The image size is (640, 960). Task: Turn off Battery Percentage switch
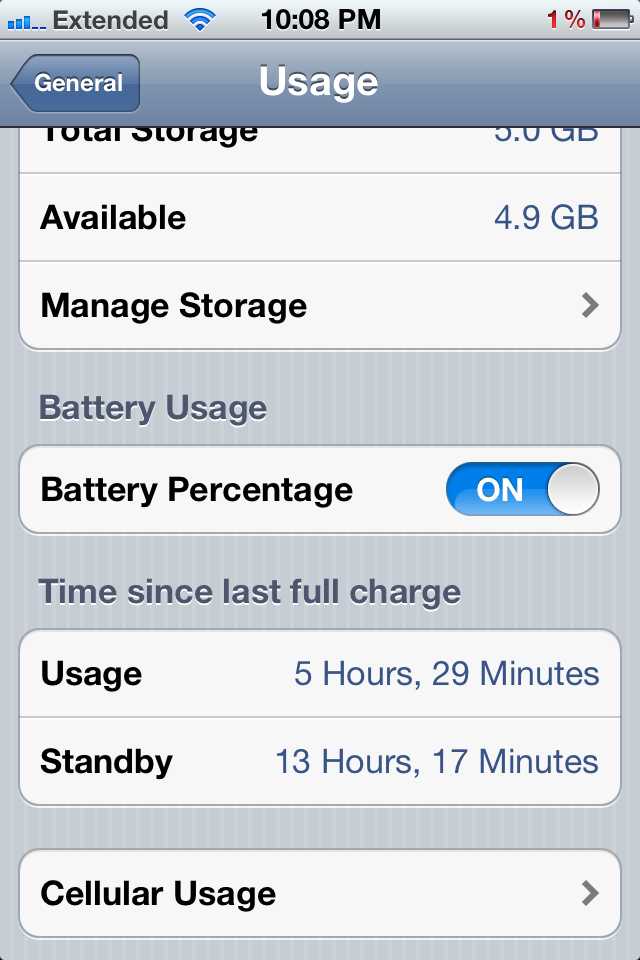523,490
